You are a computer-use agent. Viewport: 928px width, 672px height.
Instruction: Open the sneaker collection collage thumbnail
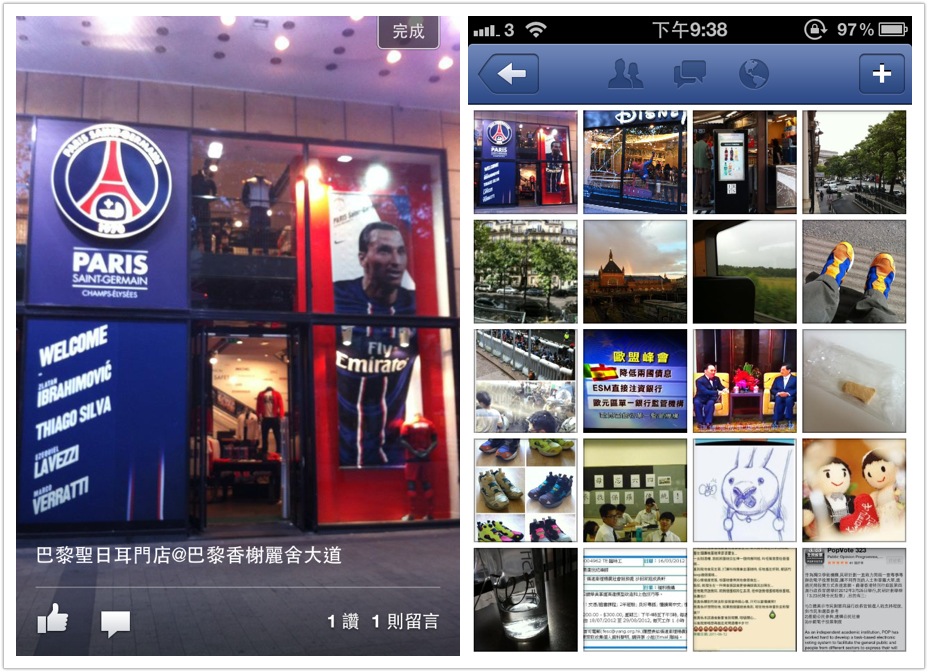click(x=525, y=490)
